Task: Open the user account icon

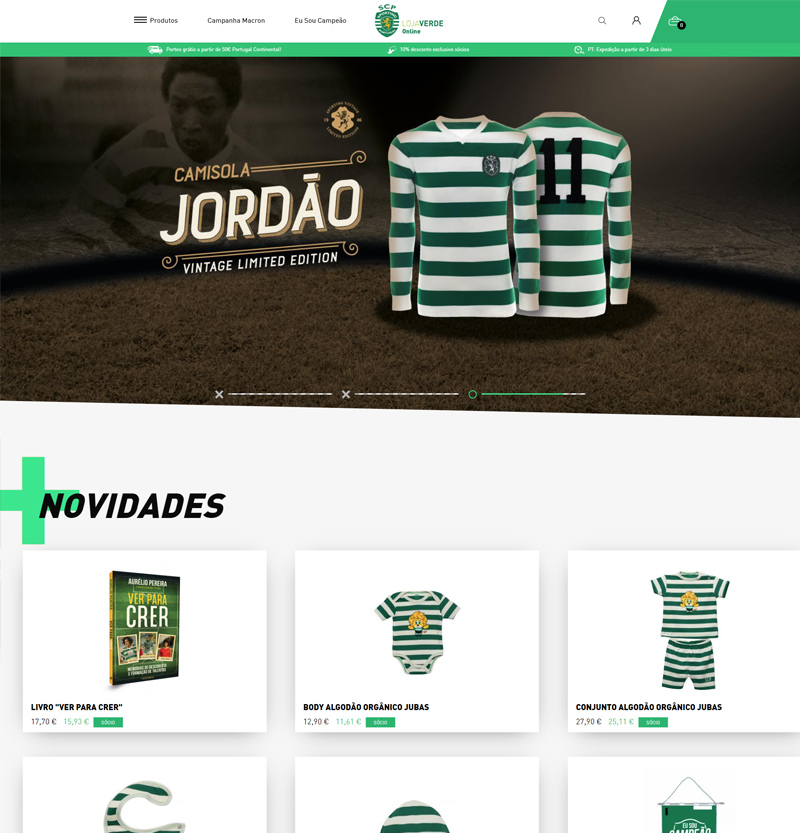Action: coord(636,20)
